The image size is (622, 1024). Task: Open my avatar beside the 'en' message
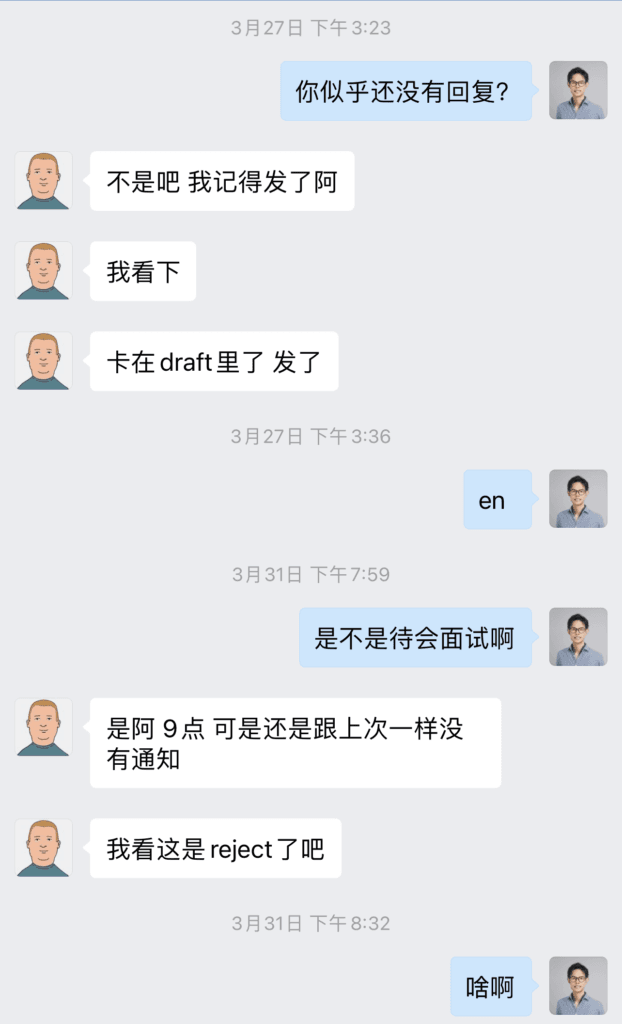(x=578, y=499)
